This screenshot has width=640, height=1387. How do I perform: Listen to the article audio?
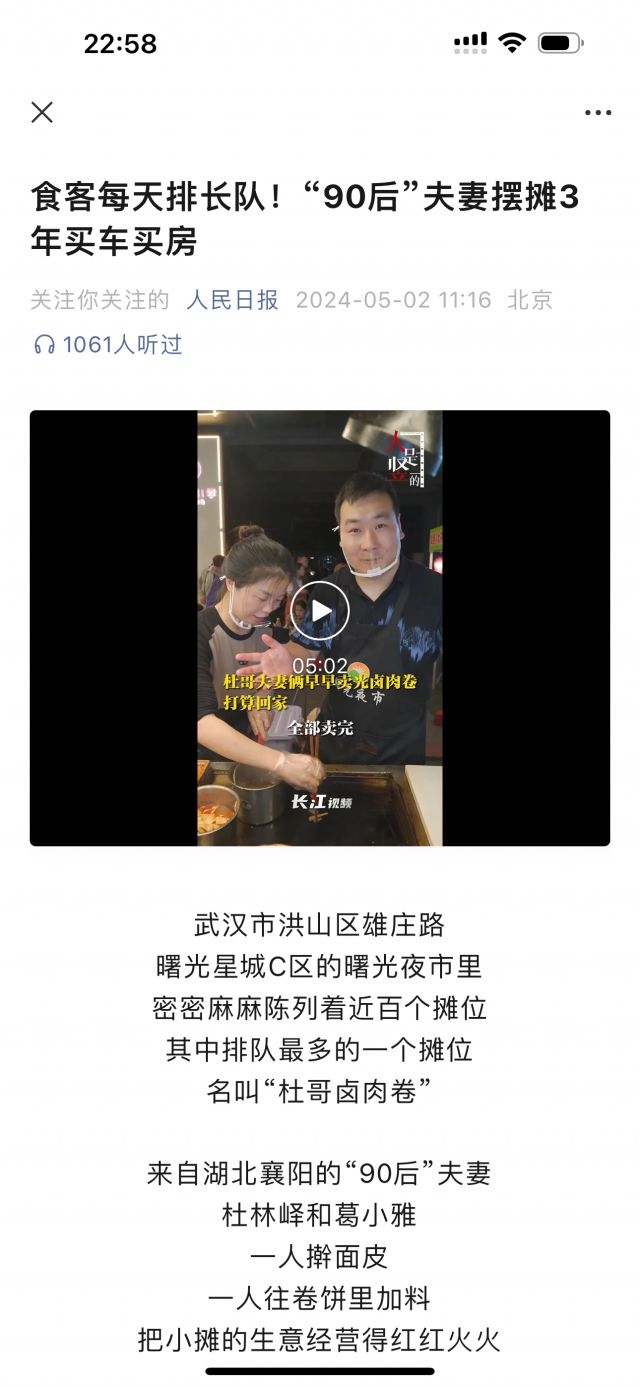[x=108, y=345]
